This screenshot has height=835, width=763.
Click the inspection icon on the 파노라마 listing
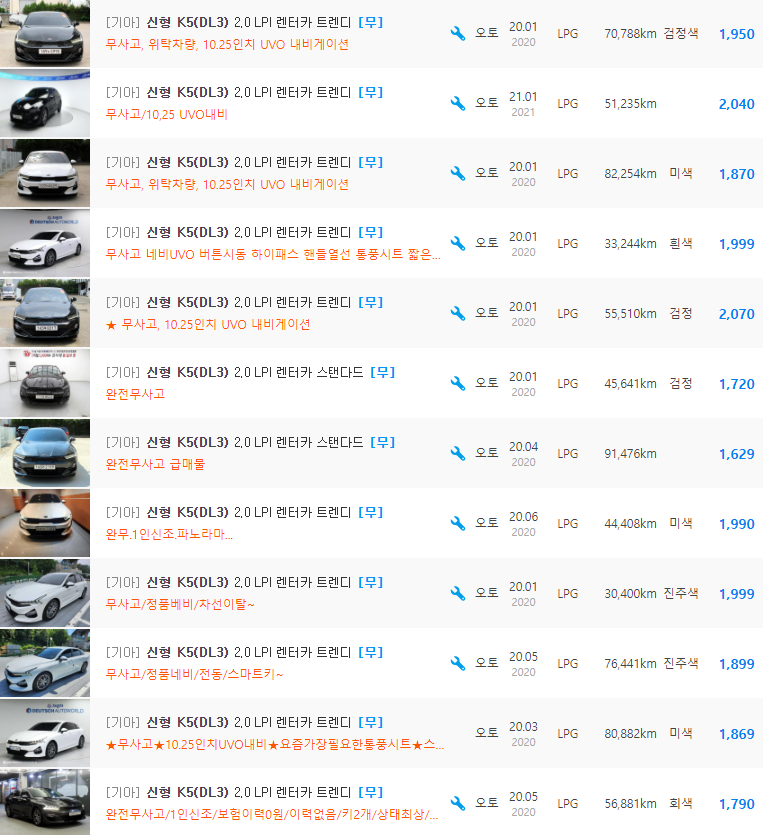(458, 522)
